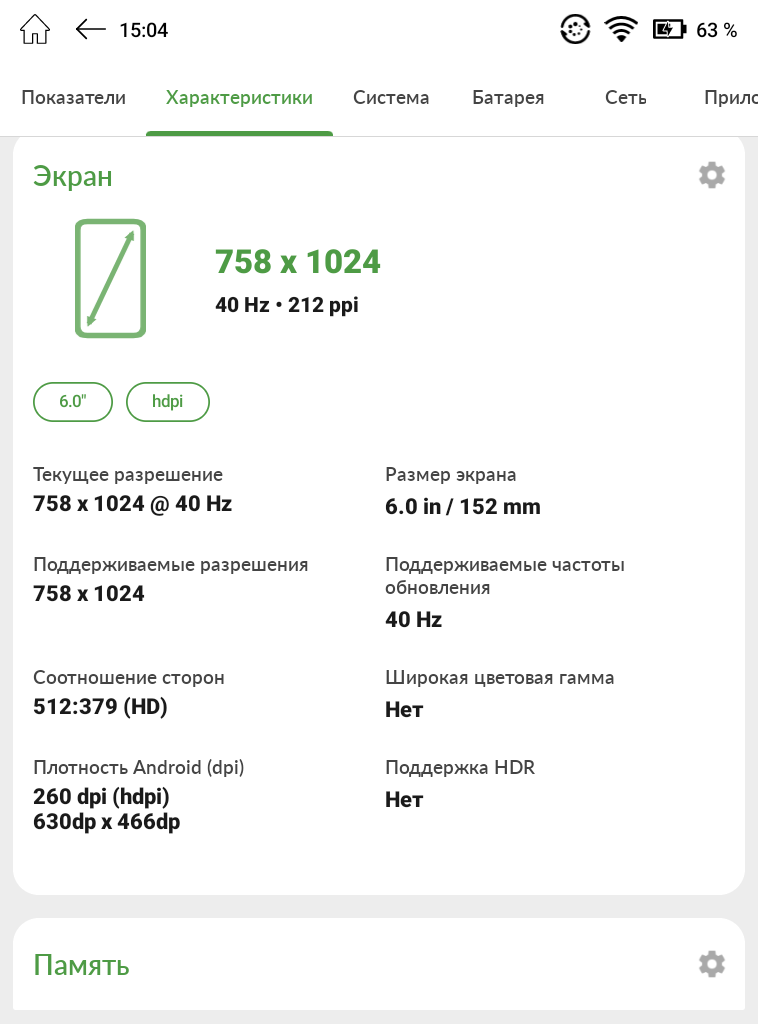Tap the 6.0" chip
This screenshot has width=758, height=1024.
pyautogui.click(x=72, y=402)
